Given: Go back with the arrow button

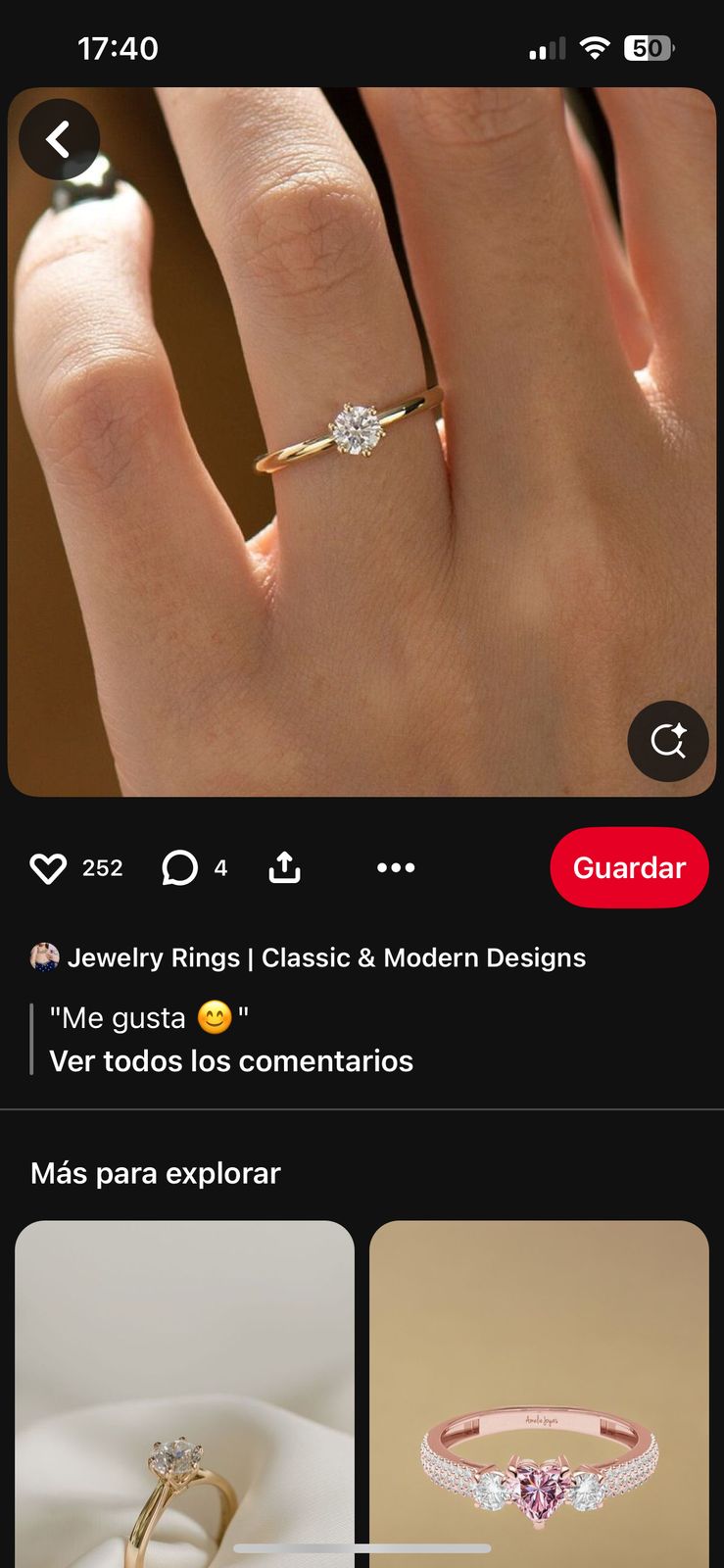Looking at the screenshot, I should tap(59, 139).
